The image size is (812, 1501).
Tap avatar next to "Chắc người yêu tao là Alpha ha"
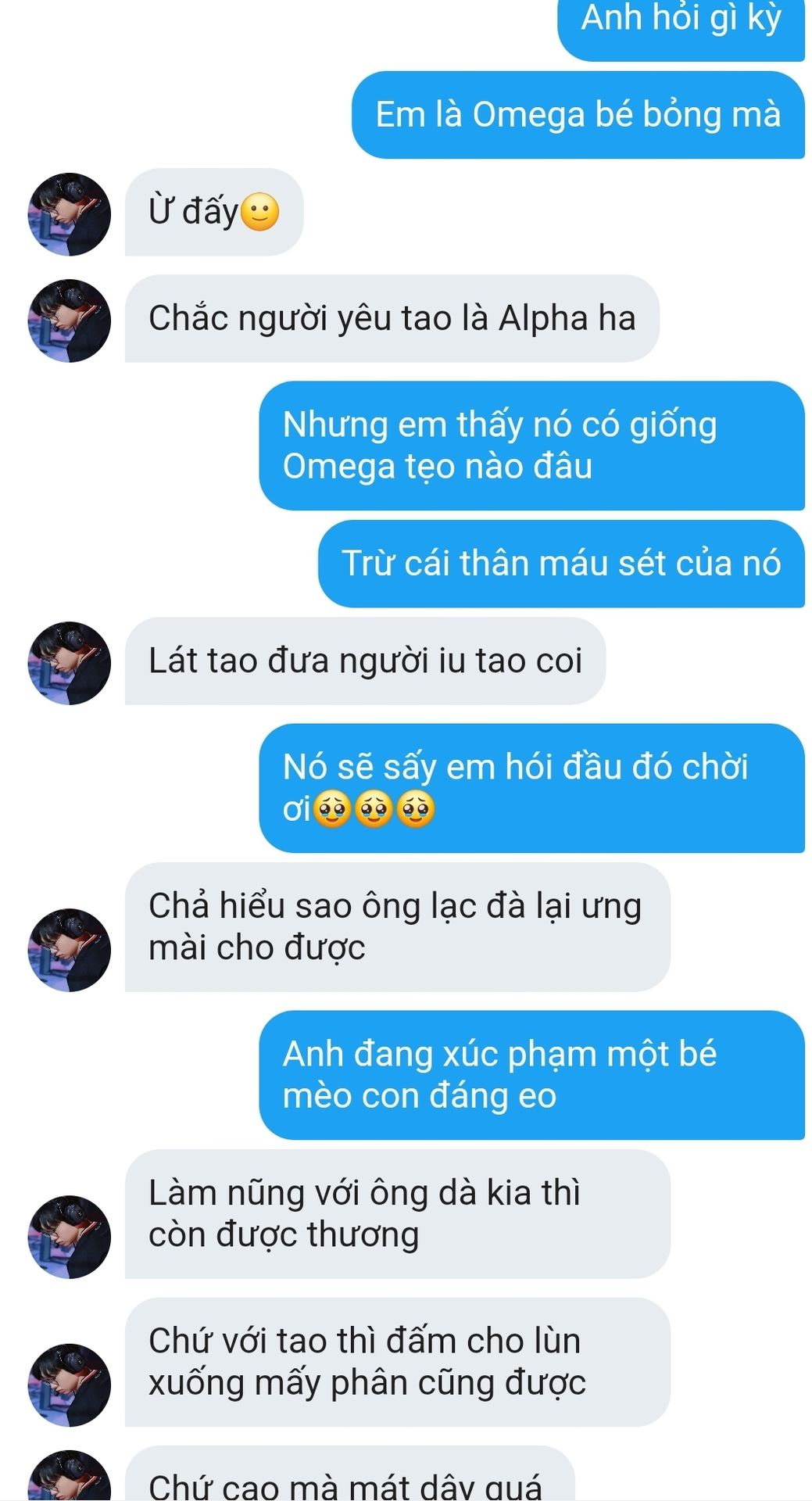pos(69,321)
